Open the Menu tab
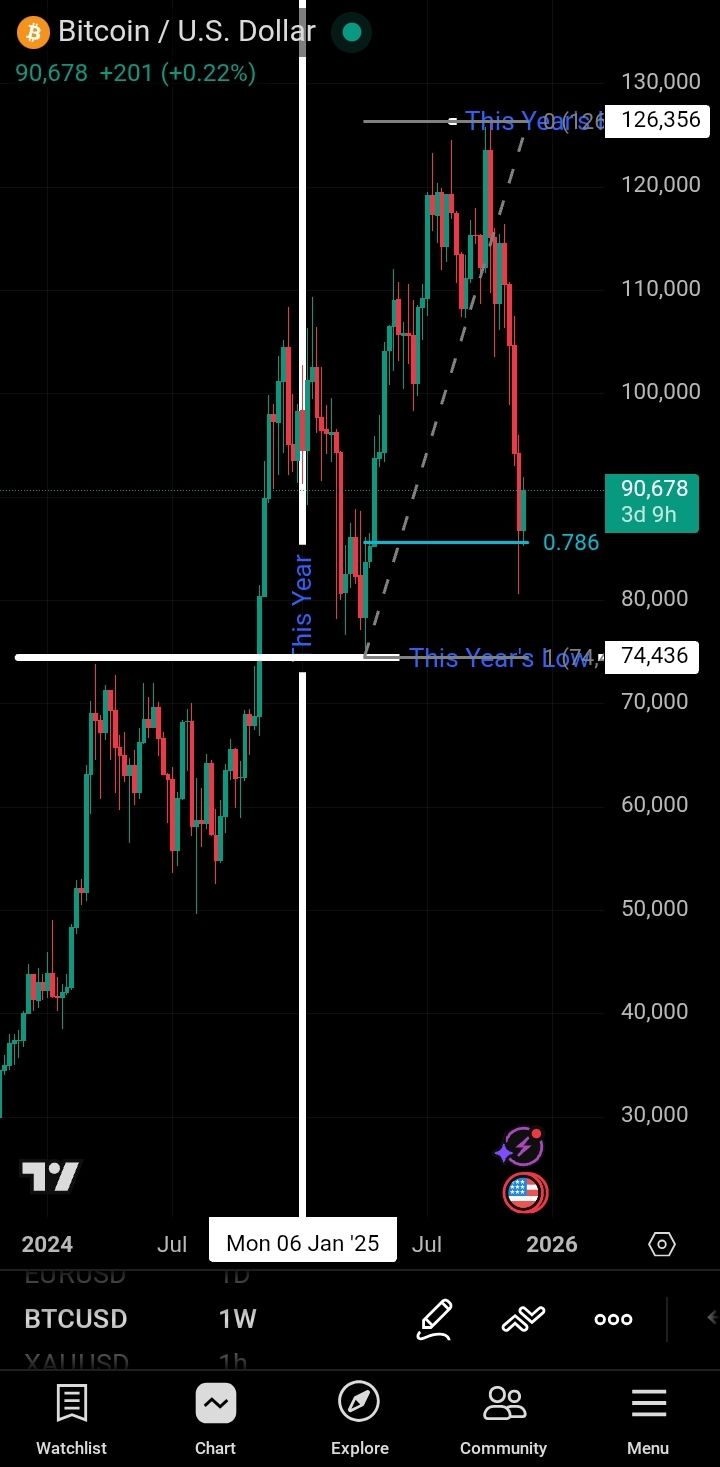This screenshot has height=1467, width=720. coord(648,1418)
